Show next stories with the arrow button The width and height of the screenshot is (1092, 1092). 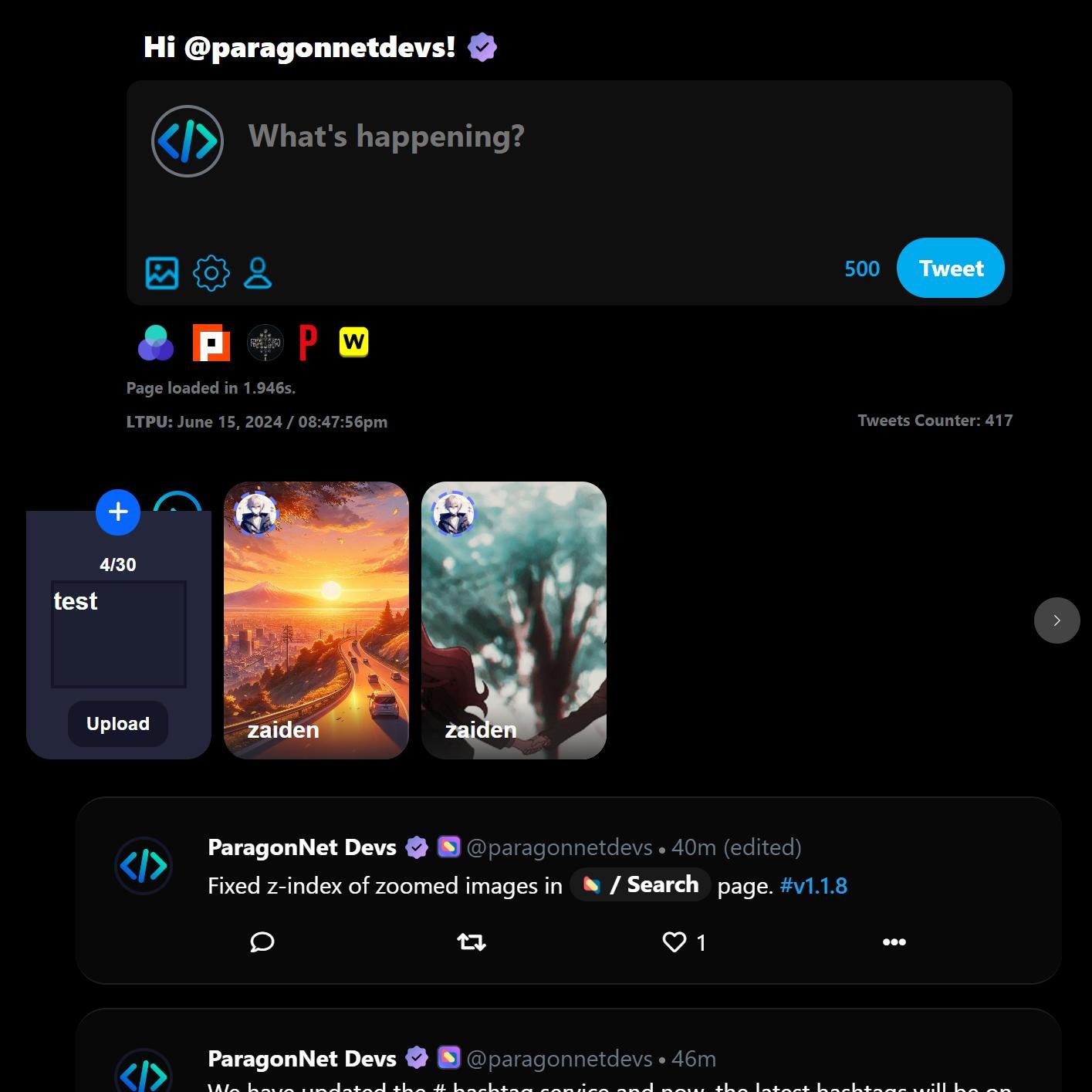click(x=1057, y=620)
